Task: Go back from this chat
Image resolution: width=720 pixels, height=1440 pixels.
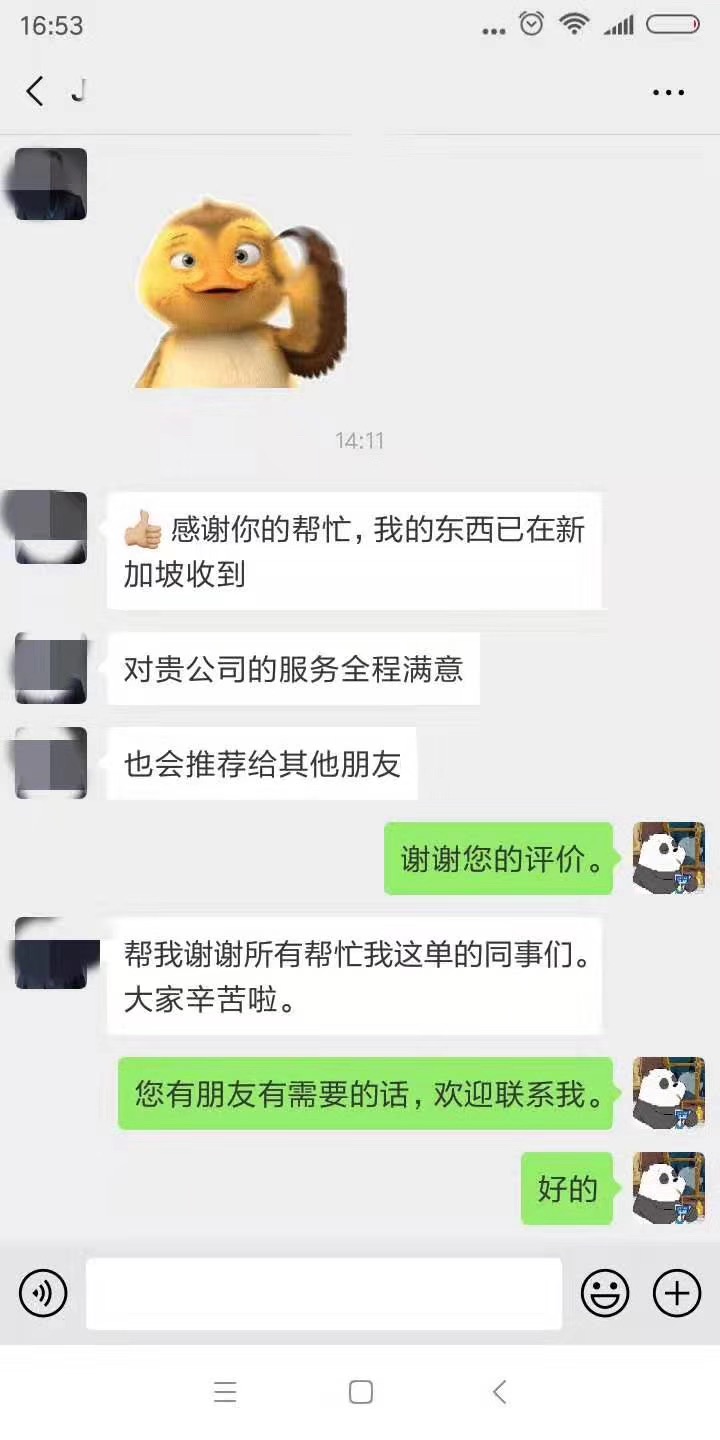Action: coord(35,92)
